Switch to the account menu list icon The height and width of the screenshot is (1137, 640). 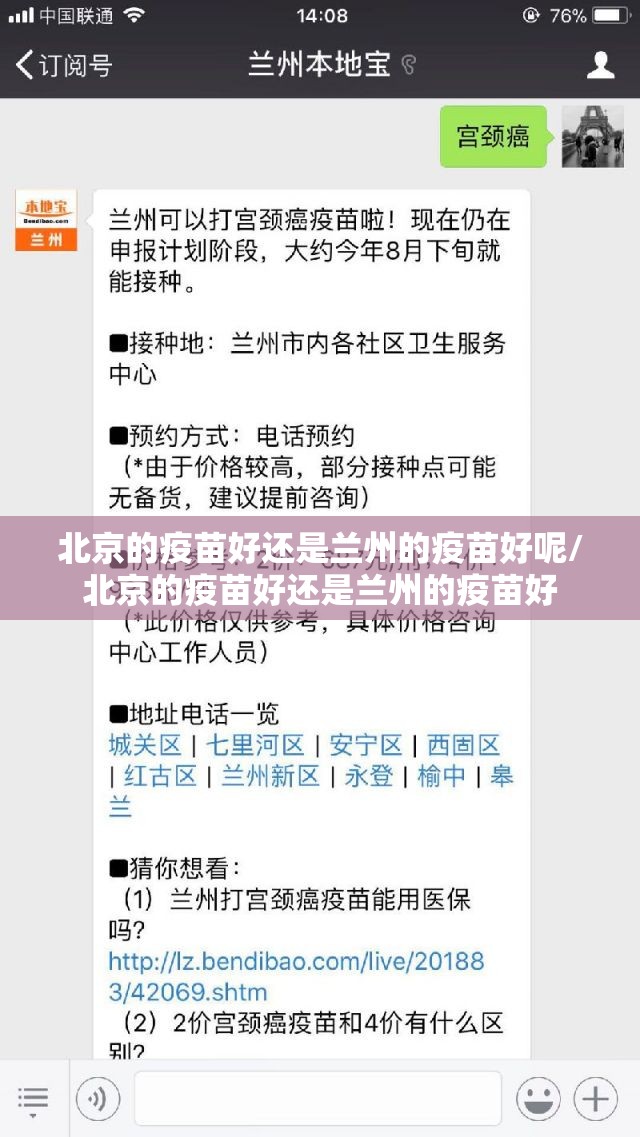(33, 1099)
